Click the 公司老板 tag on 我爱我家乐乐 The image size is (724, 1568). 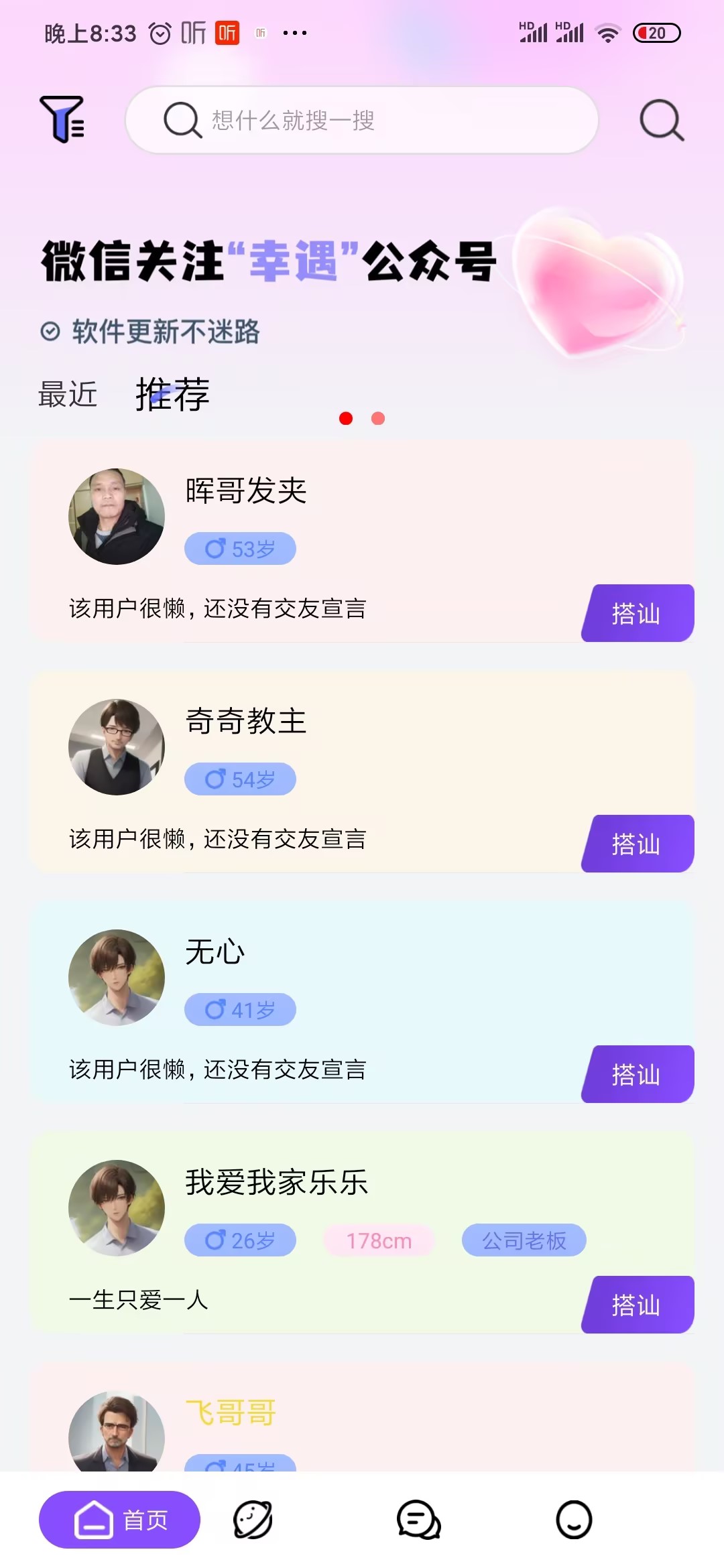click(525, 1240)
